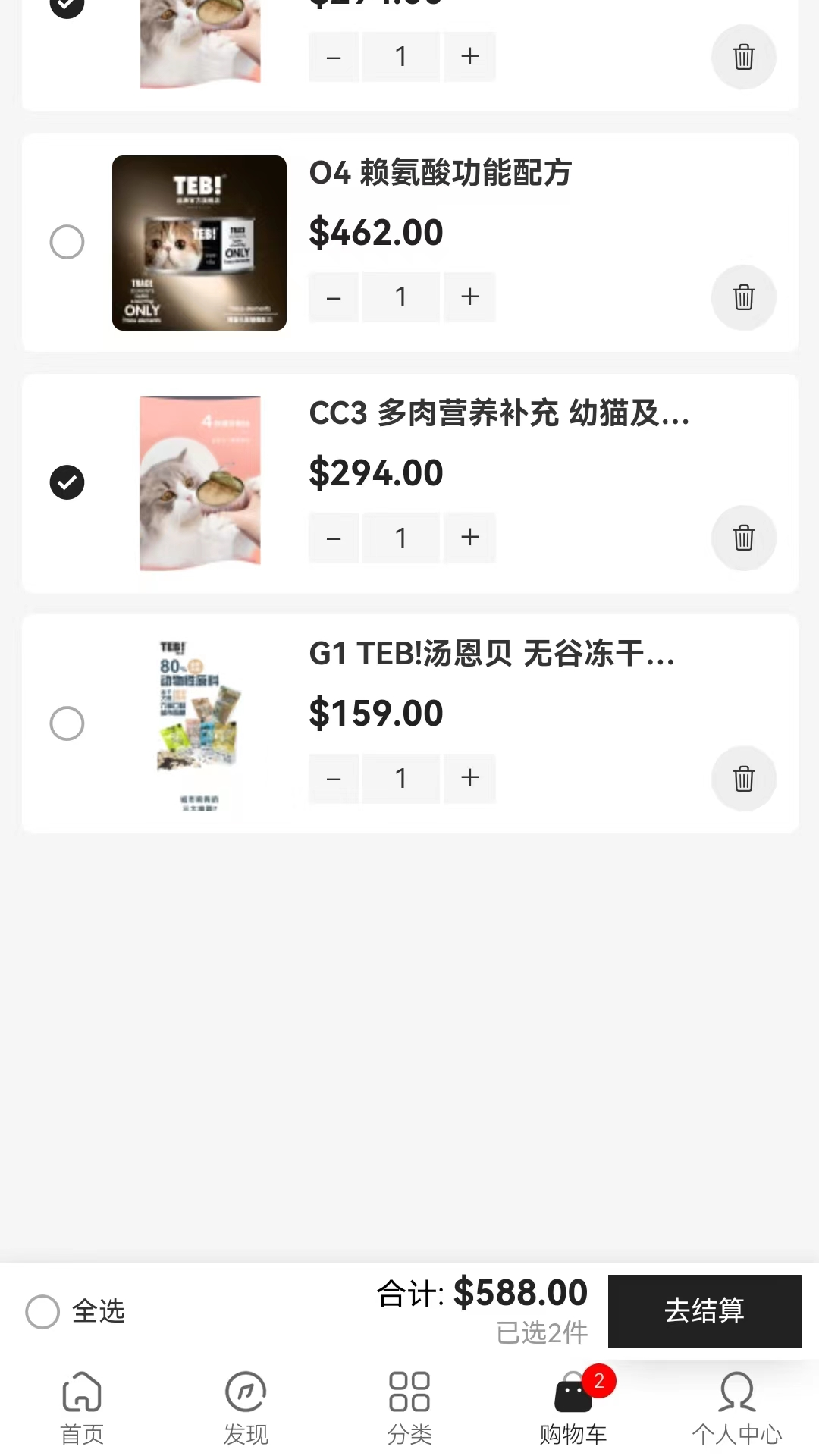Delete the O4 赖氨酸功能配方 item via trash icon
819x1456 pixels.
743,297
